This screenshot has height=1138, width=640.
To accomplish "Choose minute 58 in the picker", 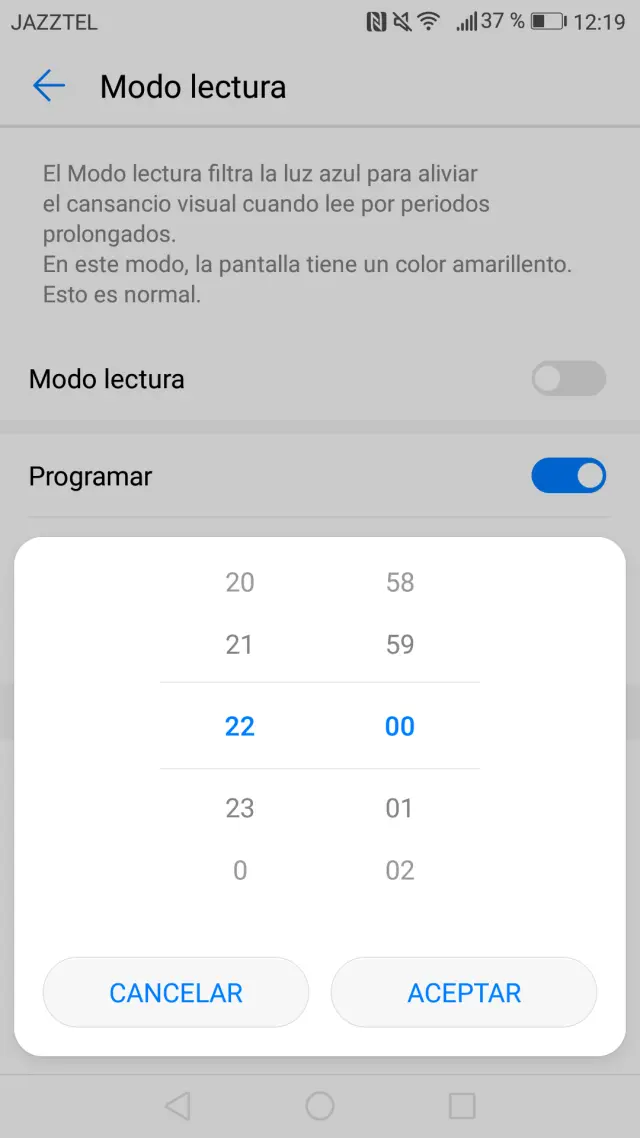I will coord(400,583).
